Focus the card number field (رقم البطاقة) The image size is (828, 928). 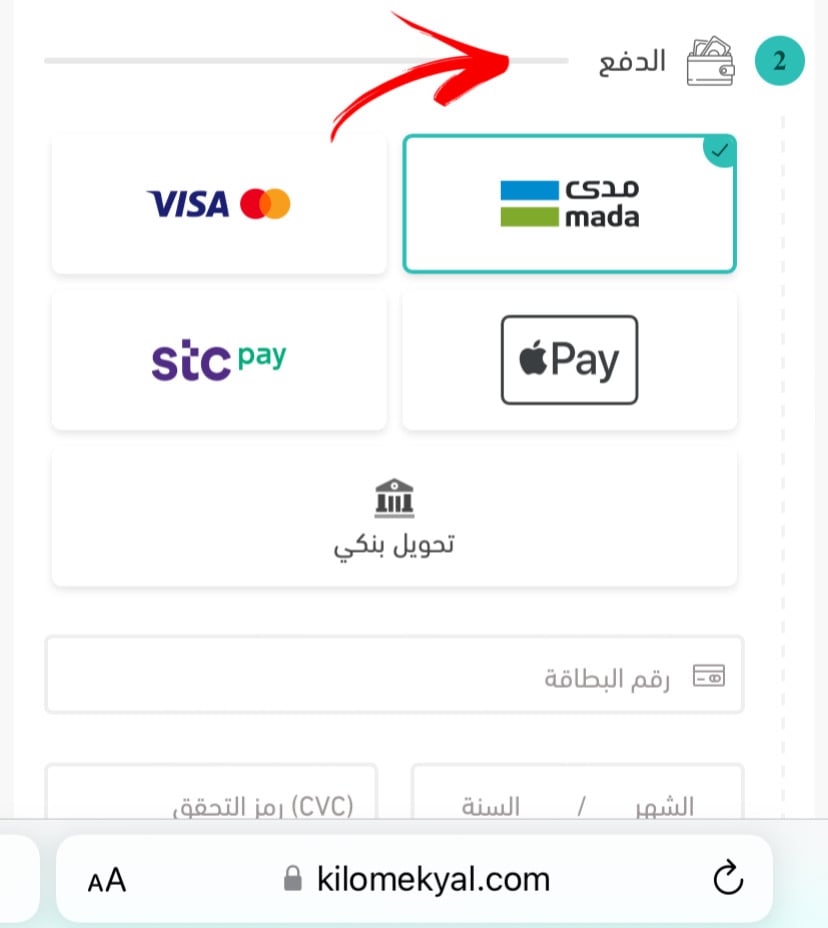(x=394, y=675)
